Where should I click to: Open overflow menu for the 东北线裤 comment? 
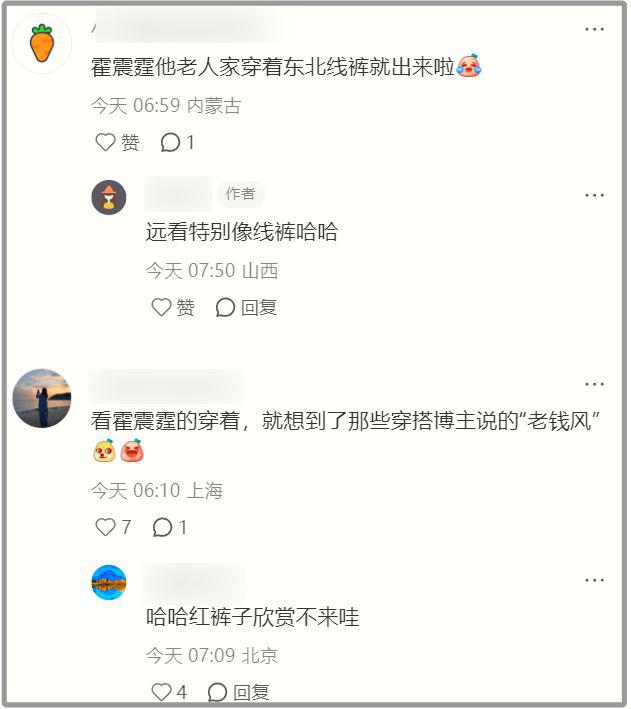coord(595,31)
